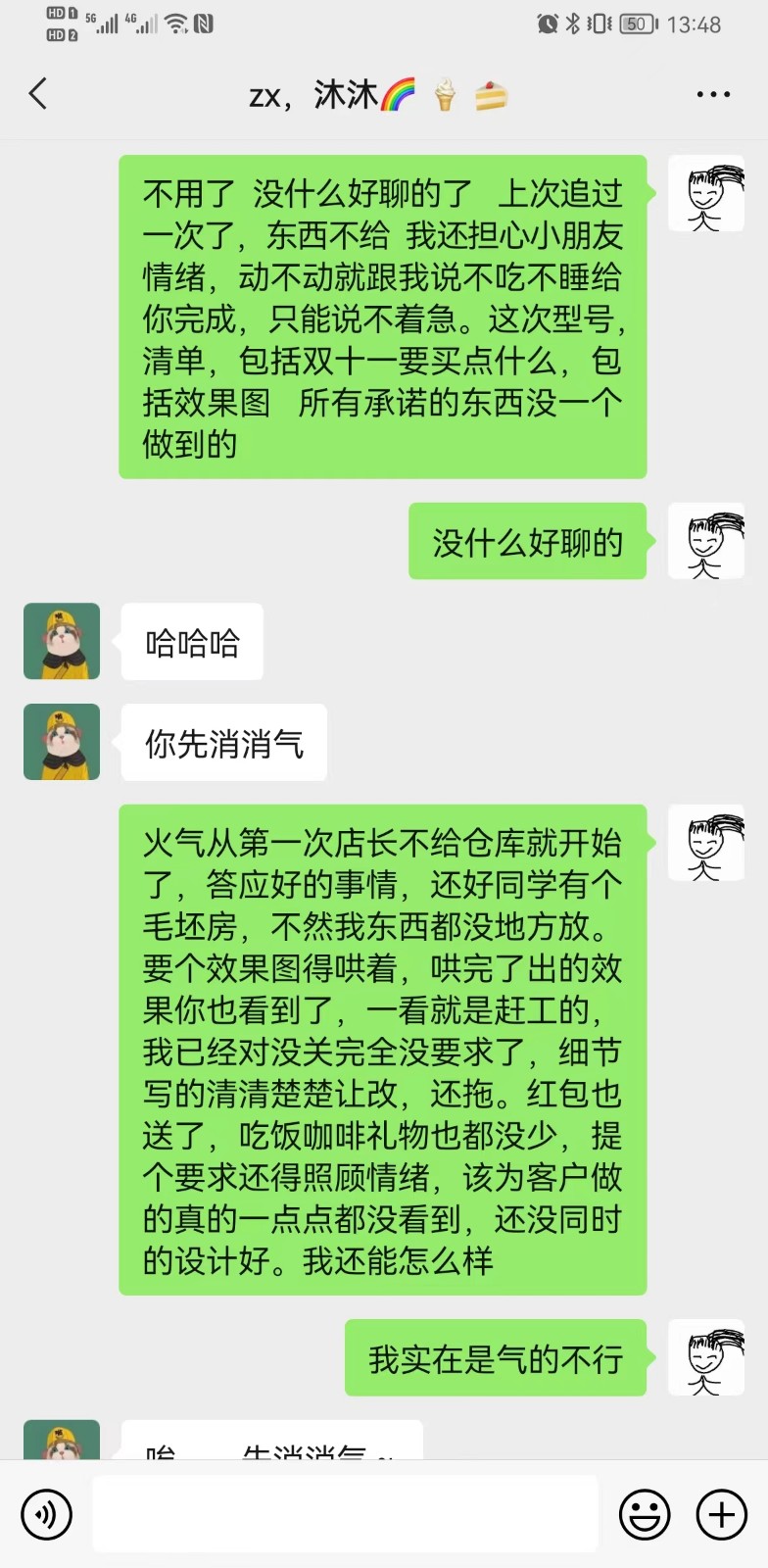Viewport: 768px width, 1568px height.
Task: Focus the message text field
Action: pos(345,1514)
